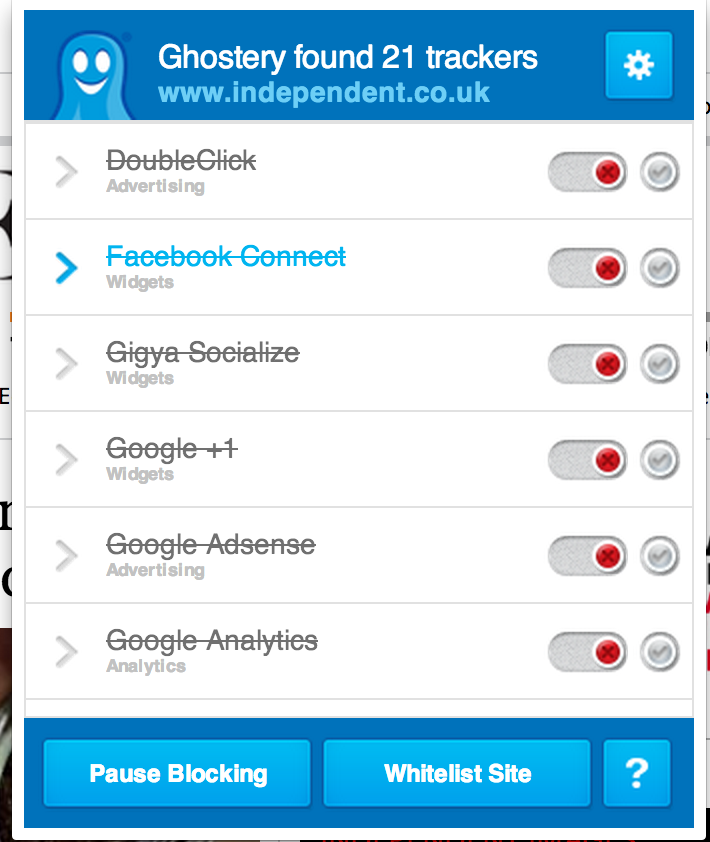This screenshot has width=710, height=842.
Task: Open the help question mark
Action: (637, 773)
